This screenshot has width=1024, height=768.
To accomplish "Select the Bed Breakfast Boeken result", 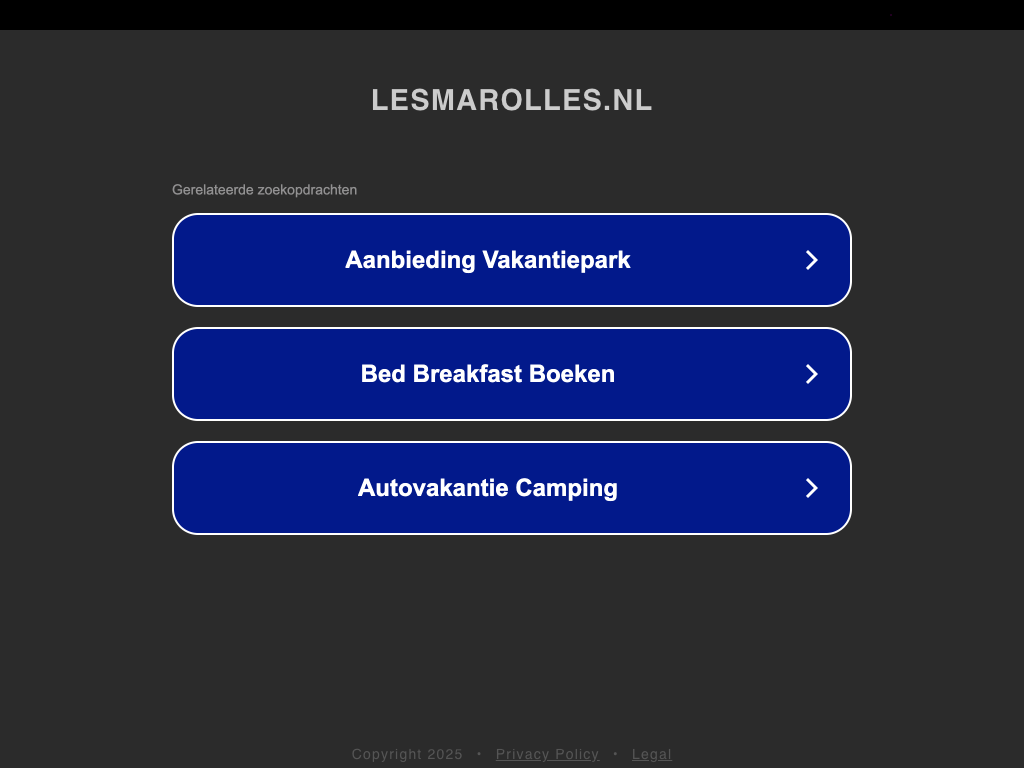I will (511, 374).
